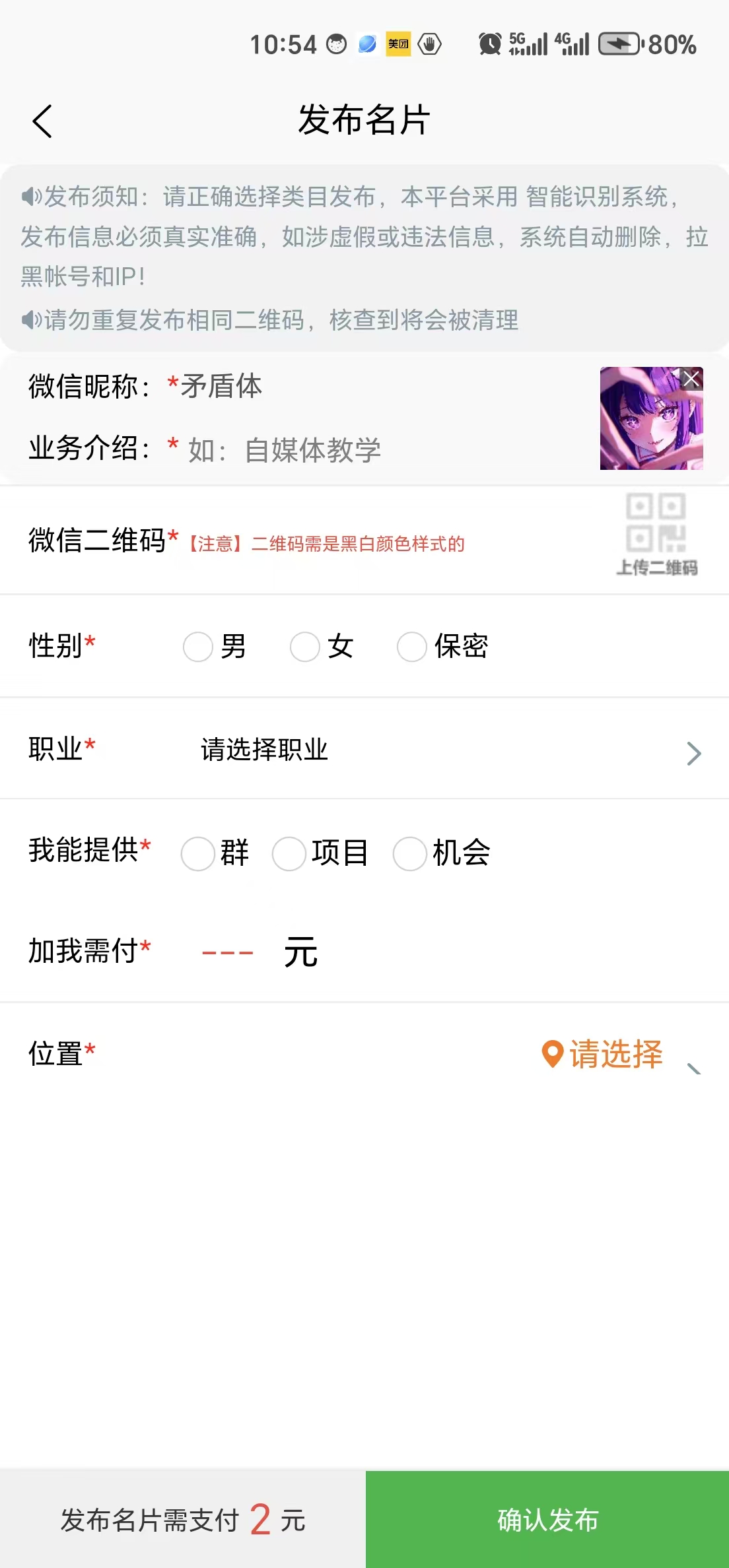This screenshot has width=729, height=1568.
Task: Select 项目 under 我能提供
Action: click(x=289, y=853)
